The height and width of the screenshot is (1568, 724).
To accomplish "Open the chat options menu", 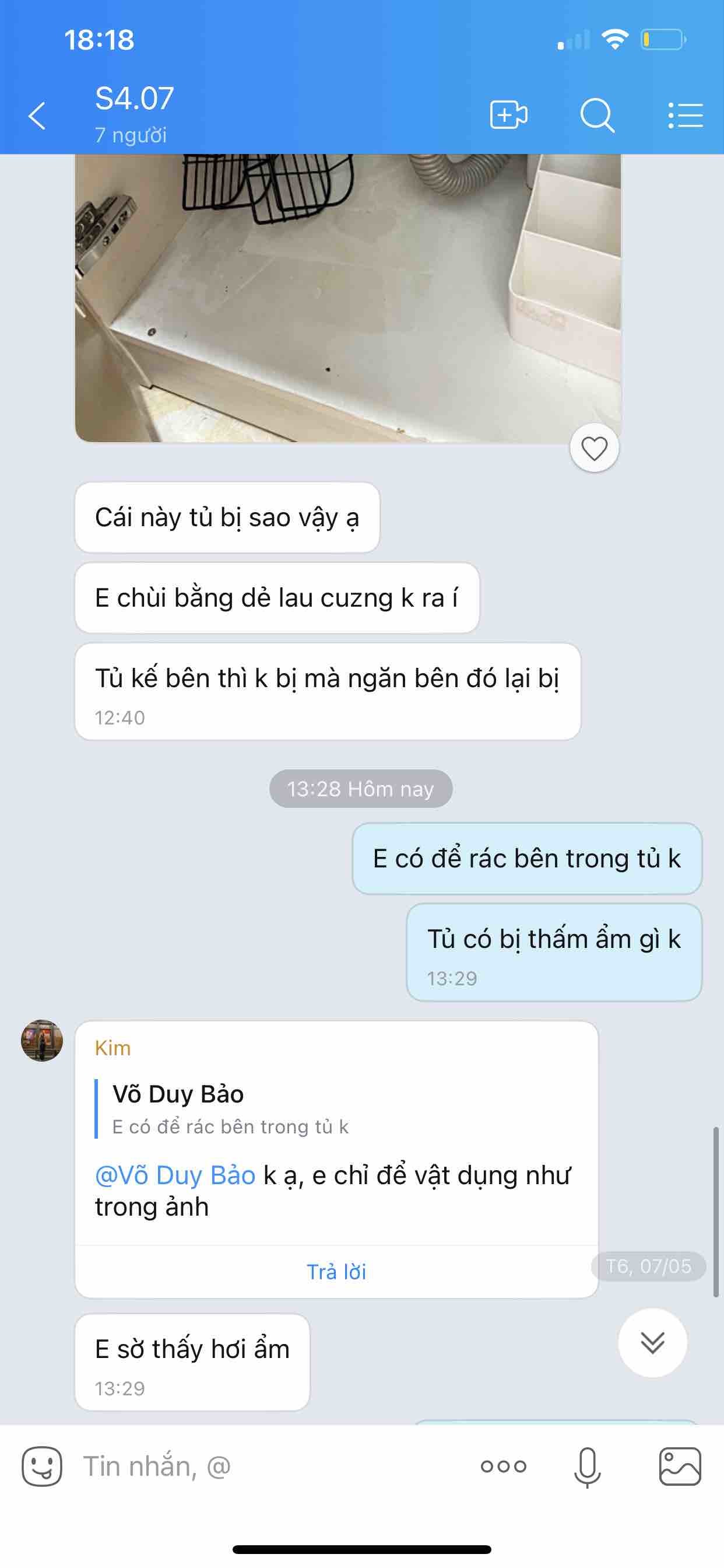I will pyautogui.click(x=685, y=115).
